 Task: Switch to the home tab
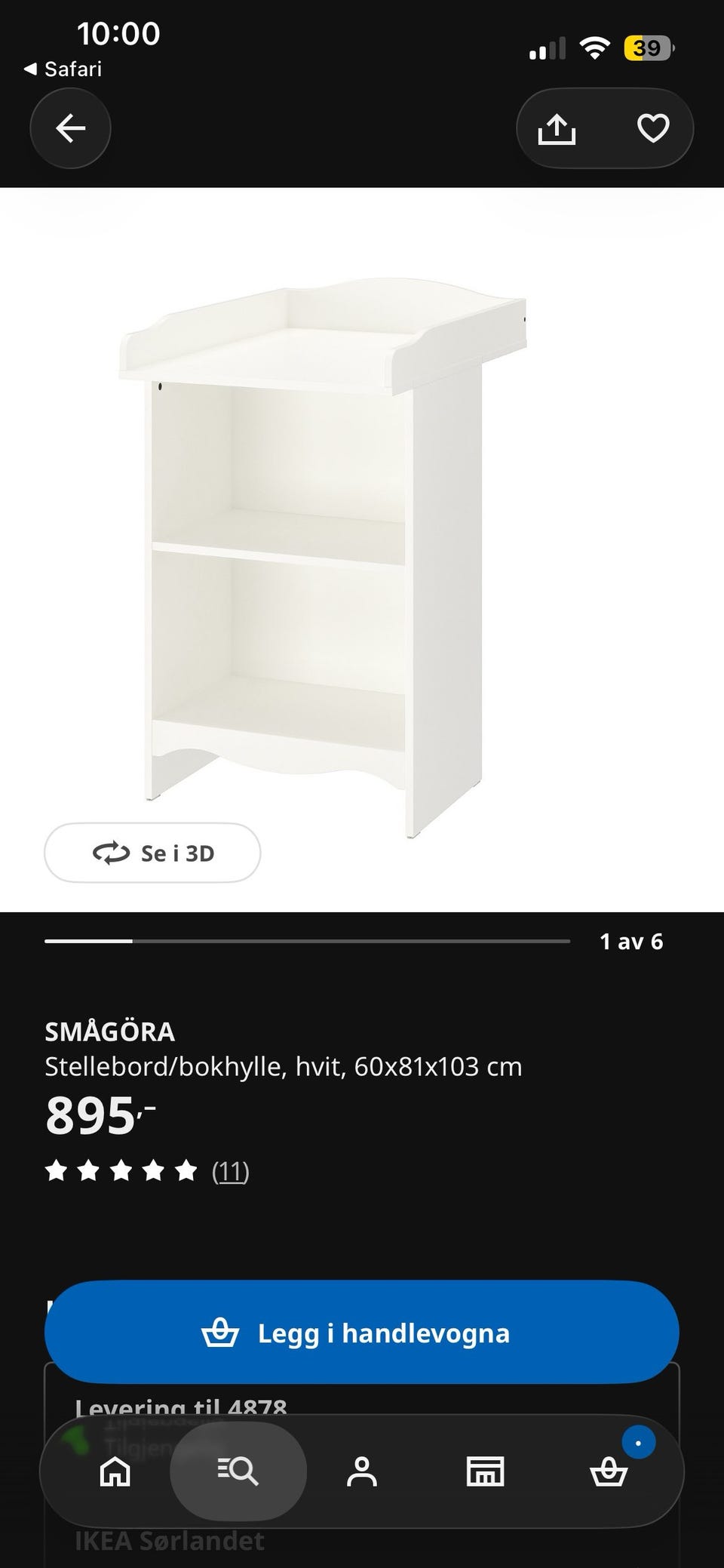[115, 1471]
